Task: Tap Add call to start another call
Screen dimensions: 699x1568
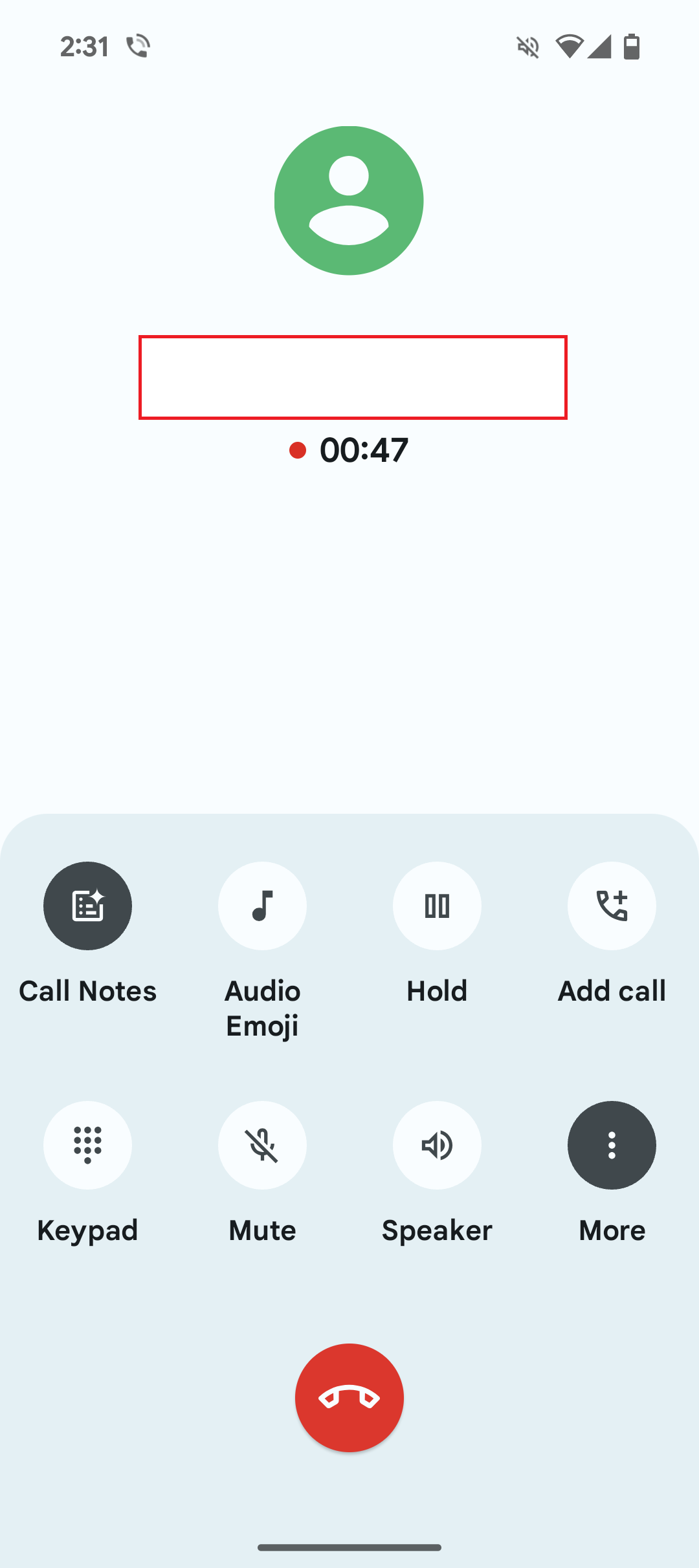Action: pyautogui.click(x=612, y=906)
